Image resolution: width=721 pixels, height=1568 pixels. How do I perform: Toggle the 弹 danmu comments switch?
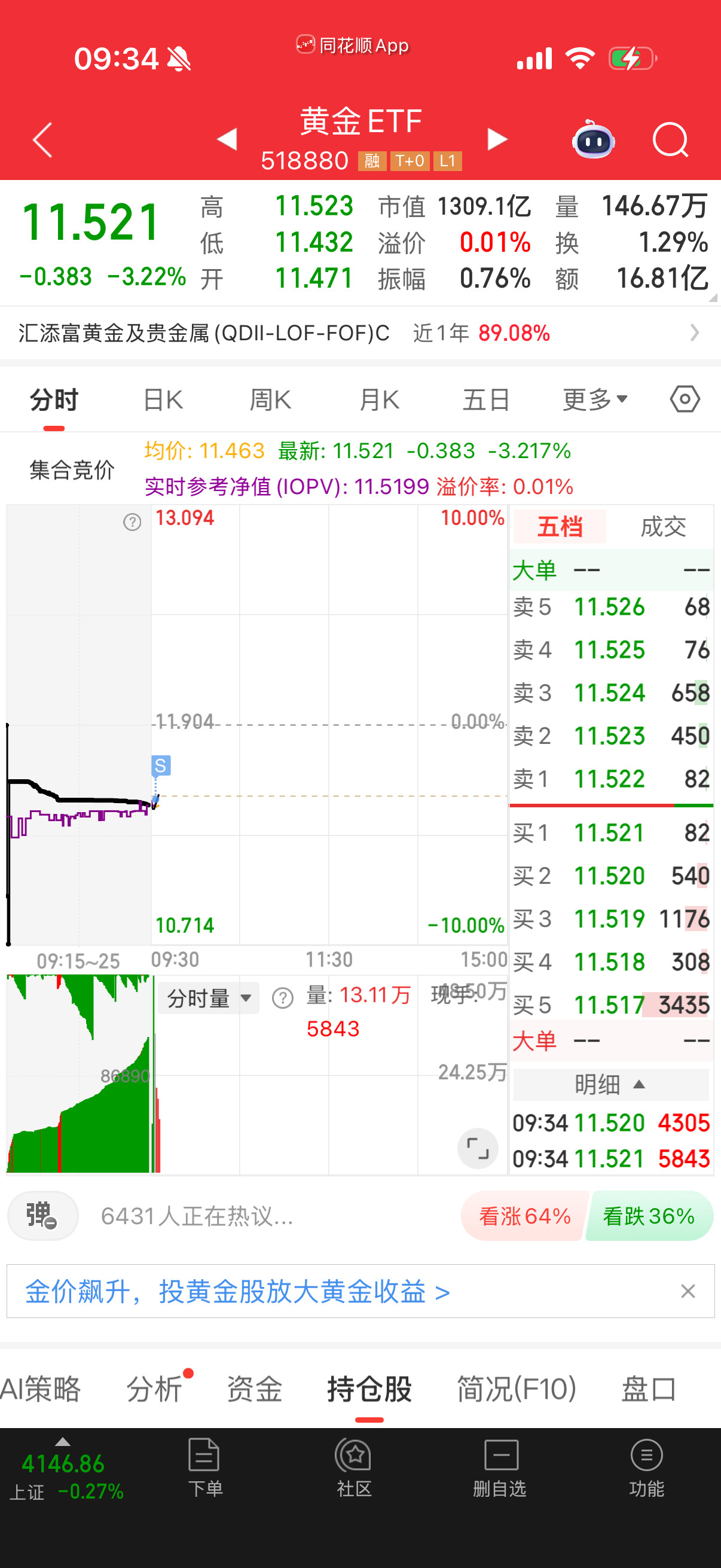click(x=41, y=1216)
